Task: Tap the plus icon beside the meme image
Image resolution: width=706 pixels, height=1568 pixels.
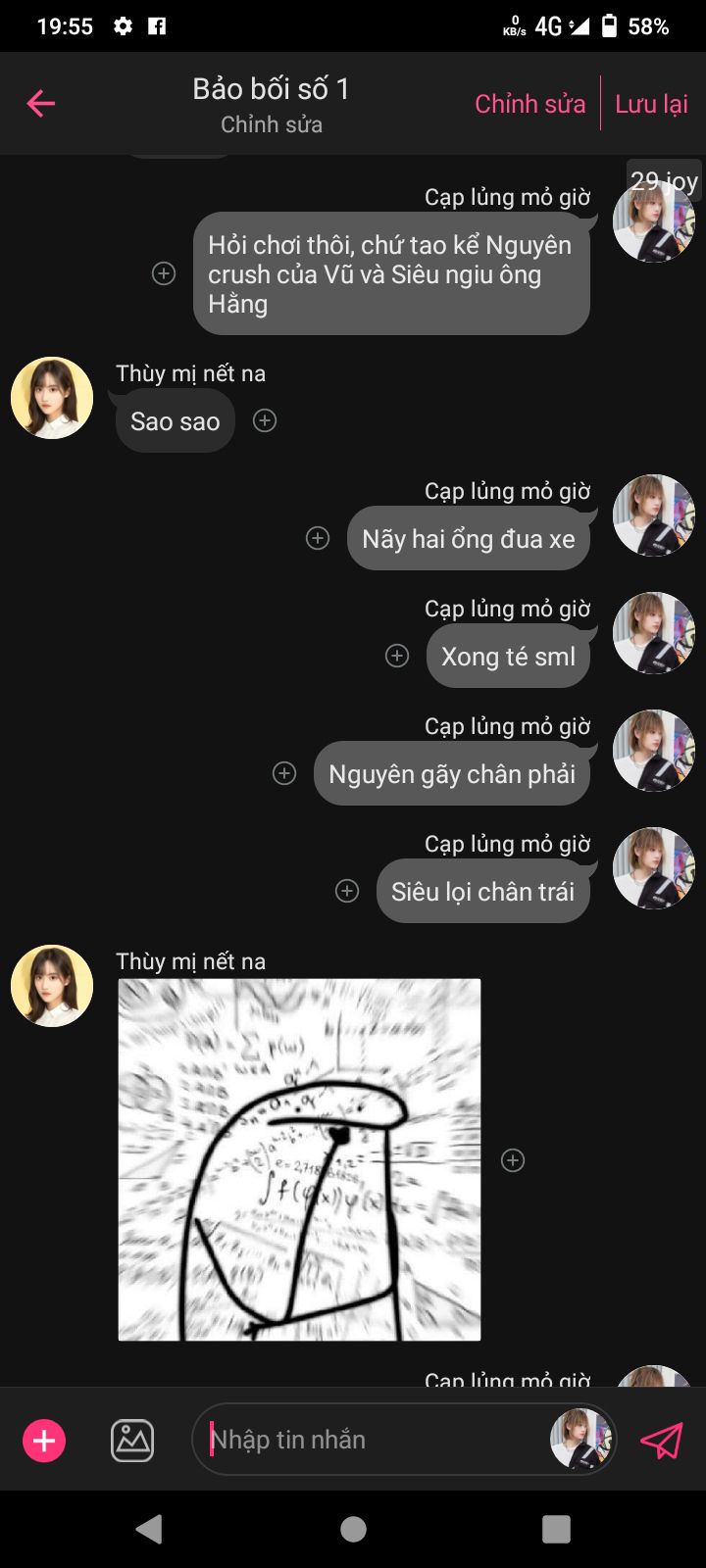Action: pyautogui.click(x=513, y=1160)
